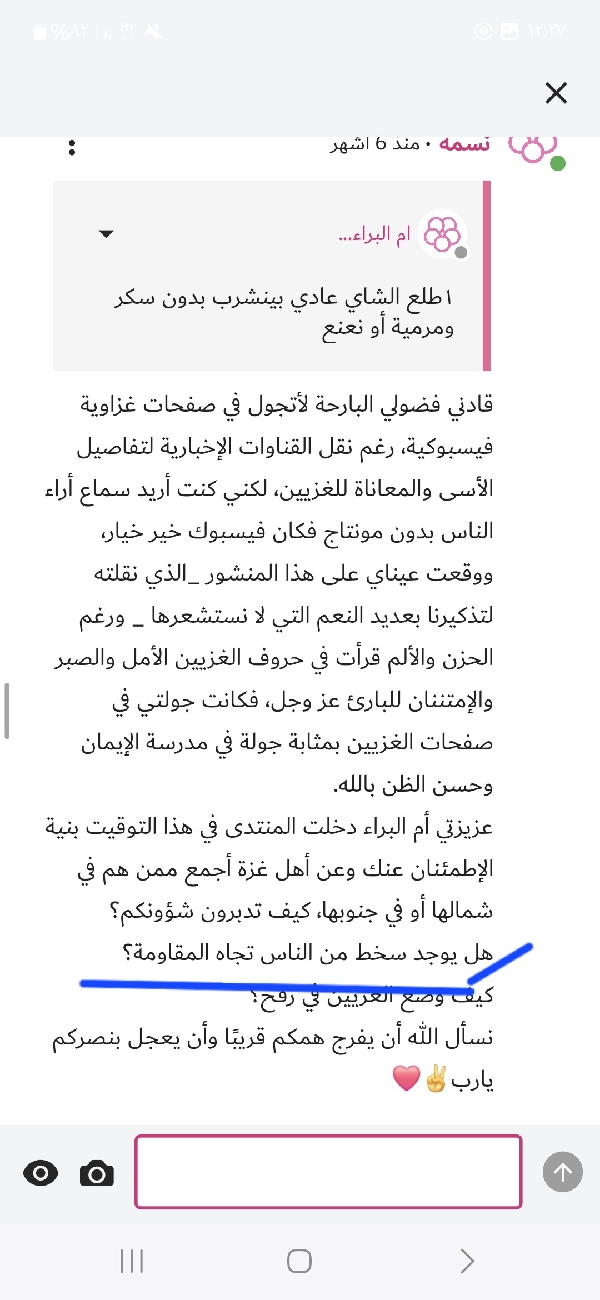Attach a photo using the camera icon
The width and height of the screenshot is (600, 1300).
(97, 1173)
